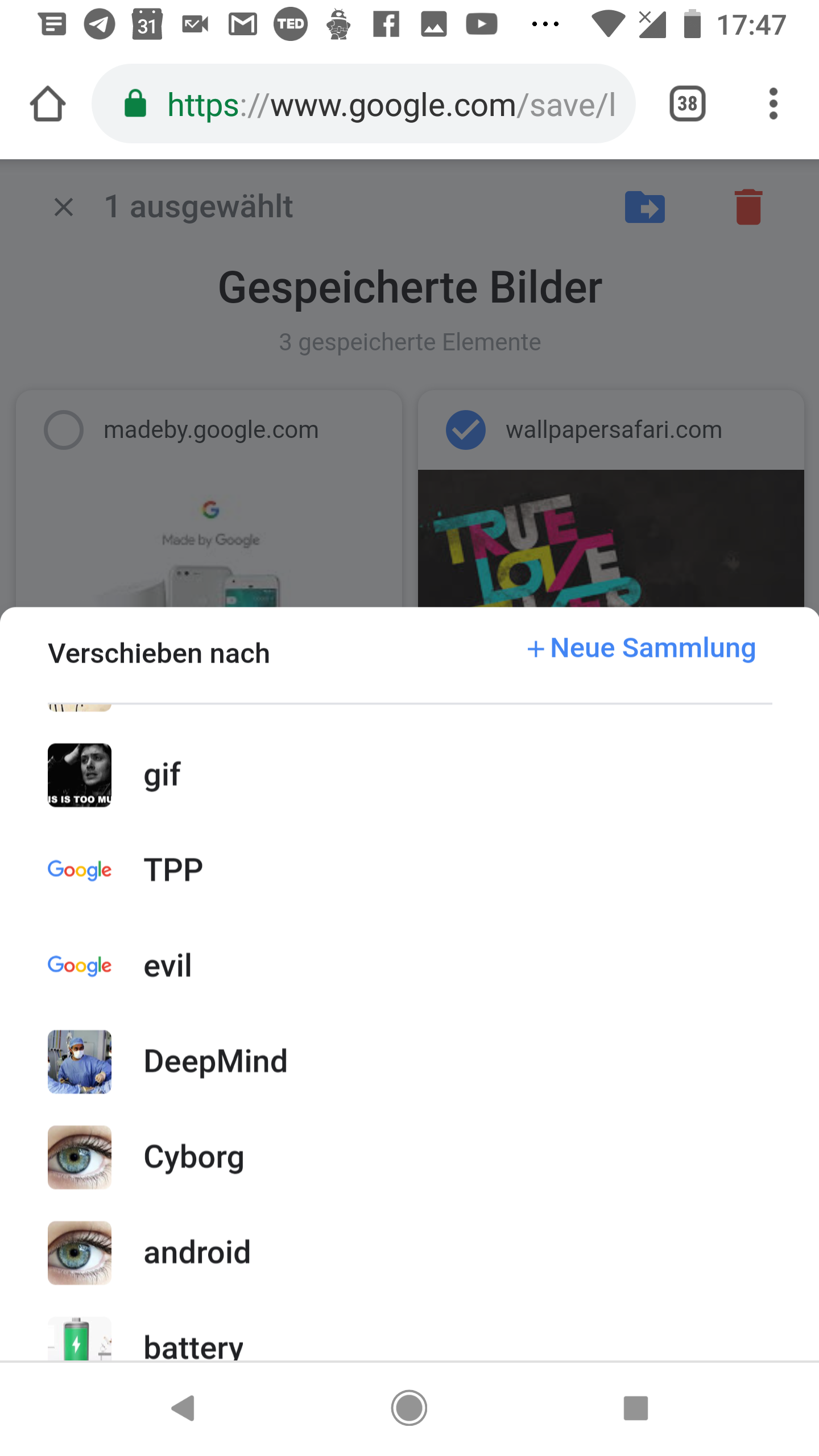Select the madeby.google.com image checkbox
819x1456 pixels.
tap(64, 430)
